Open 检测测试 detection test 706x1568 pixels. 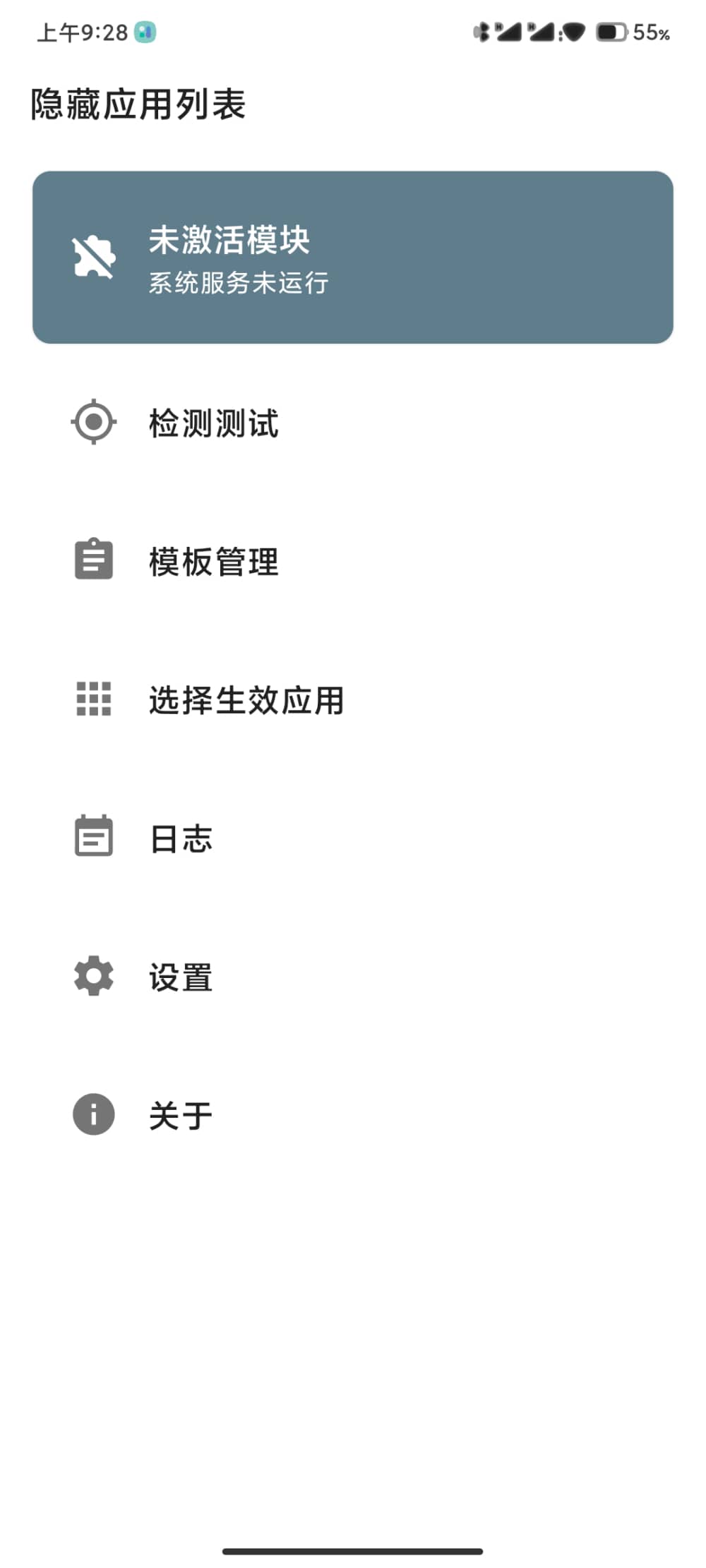(x=213, y=423)
